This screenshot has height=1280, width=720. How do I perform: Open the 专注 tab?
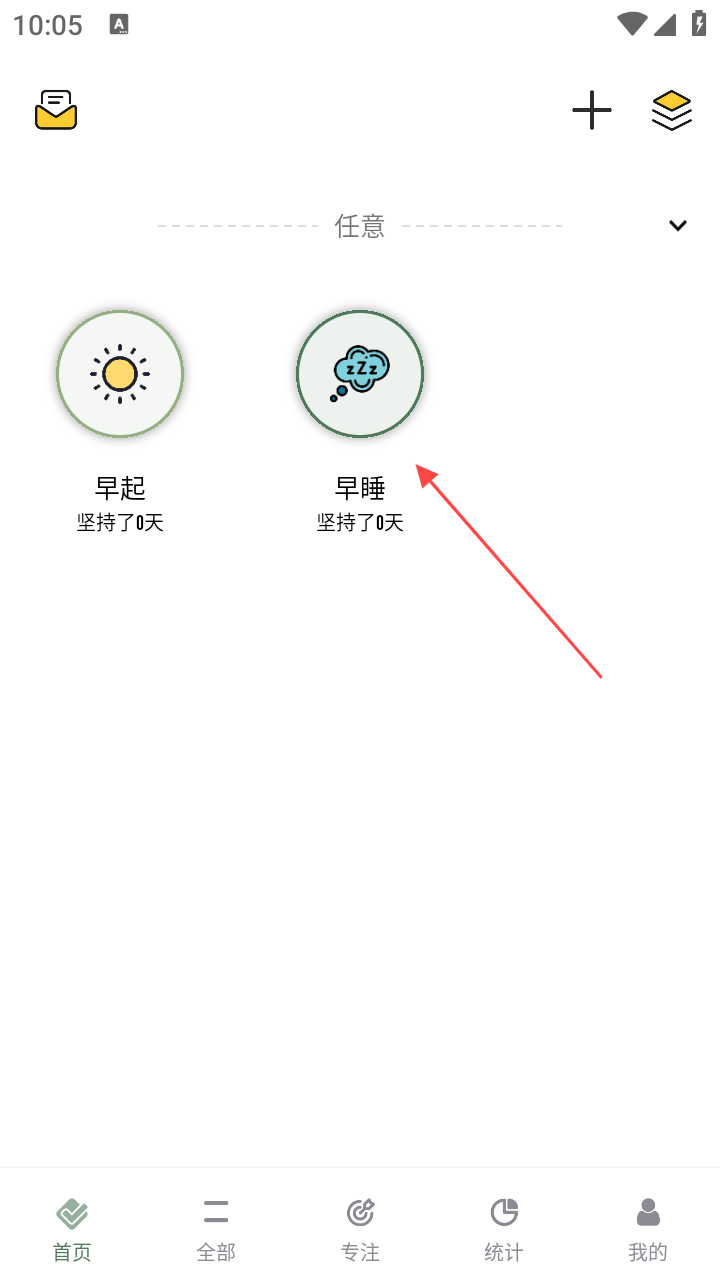coord(360,1229)
